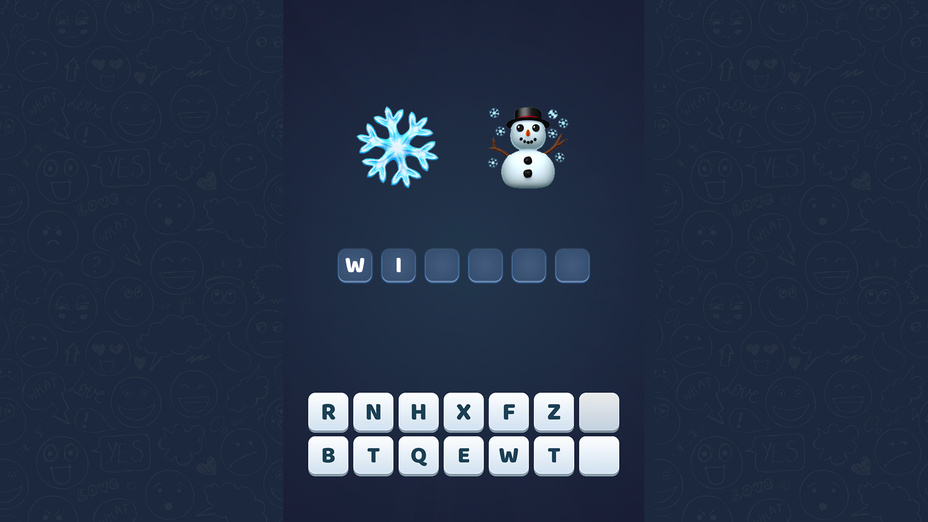
Task: Remove the I from the answer slots
Action: point(398,266)
